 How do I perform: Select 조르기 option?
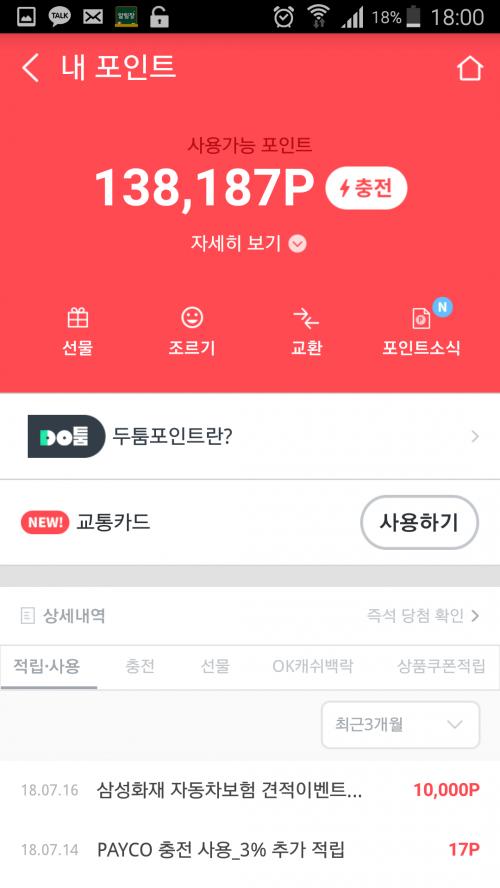(192, 331)
